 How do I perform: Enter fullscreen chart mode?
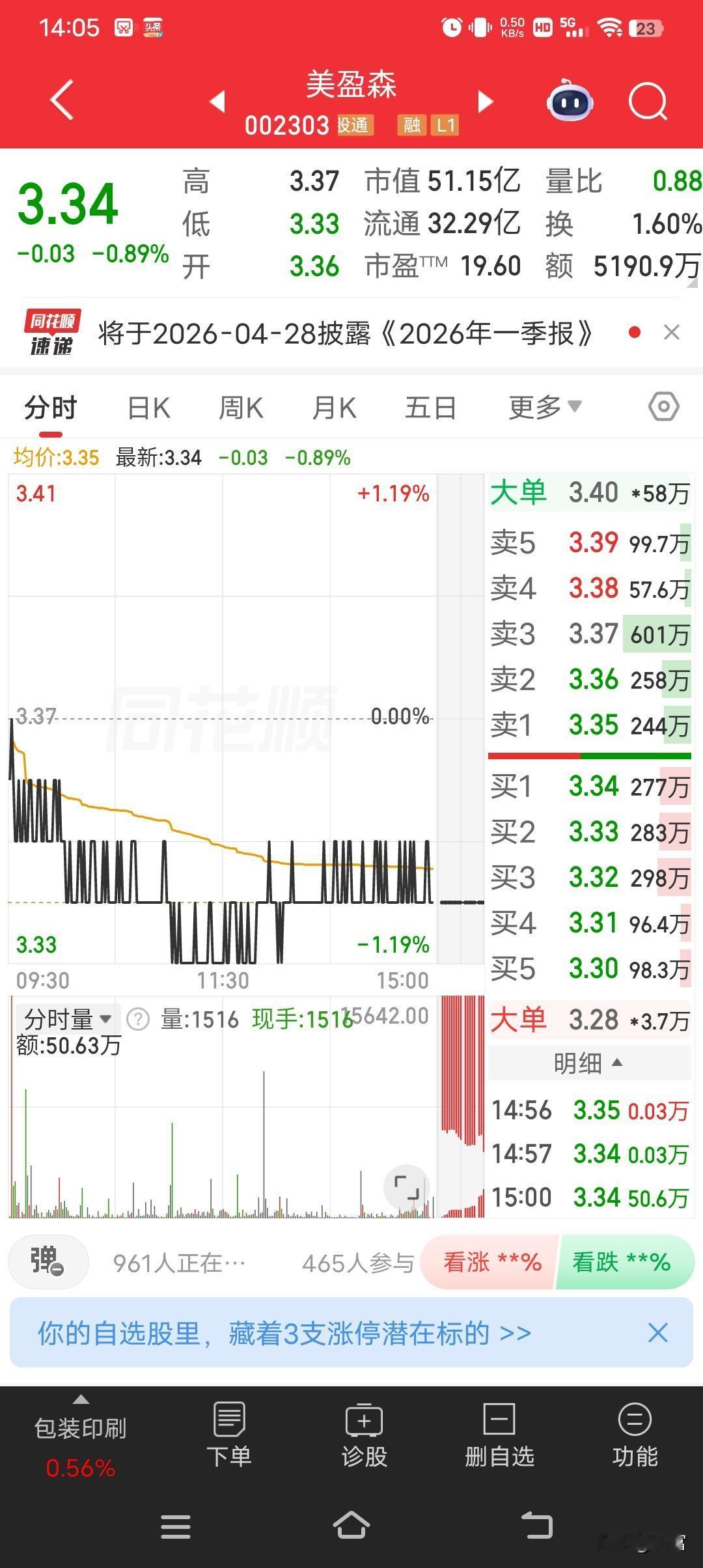tap(407, 1186)
